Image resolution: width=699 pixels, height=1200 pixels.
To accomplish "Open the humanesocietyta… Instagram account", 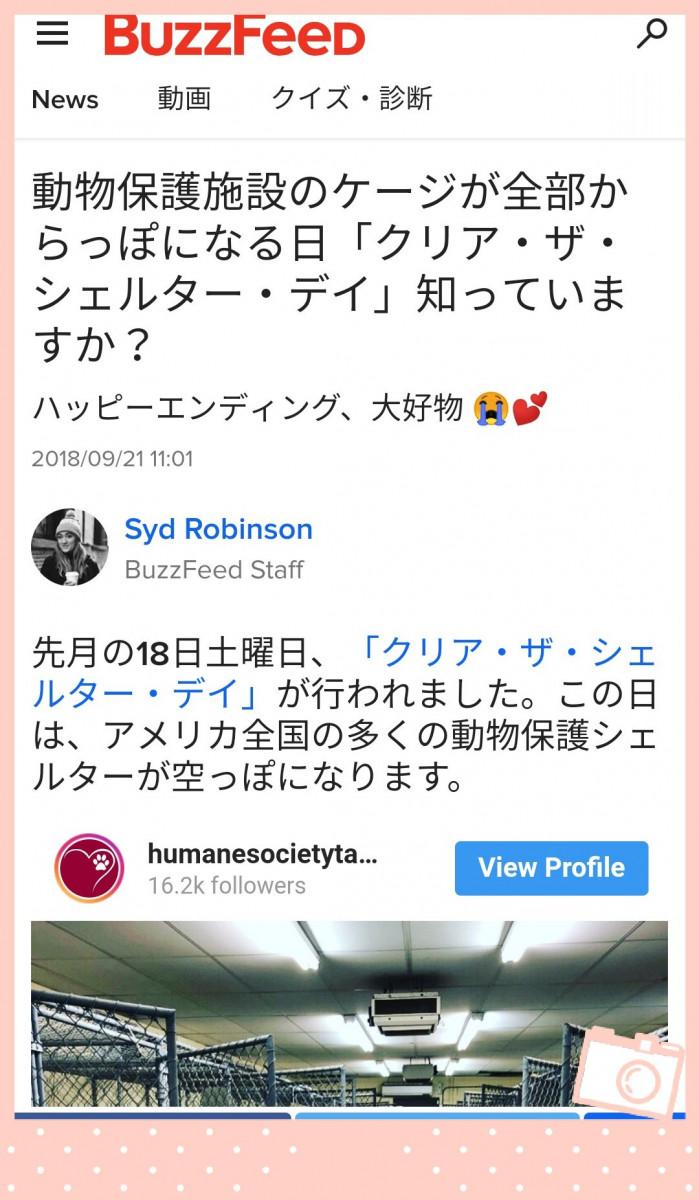I will tap(262, 855).
